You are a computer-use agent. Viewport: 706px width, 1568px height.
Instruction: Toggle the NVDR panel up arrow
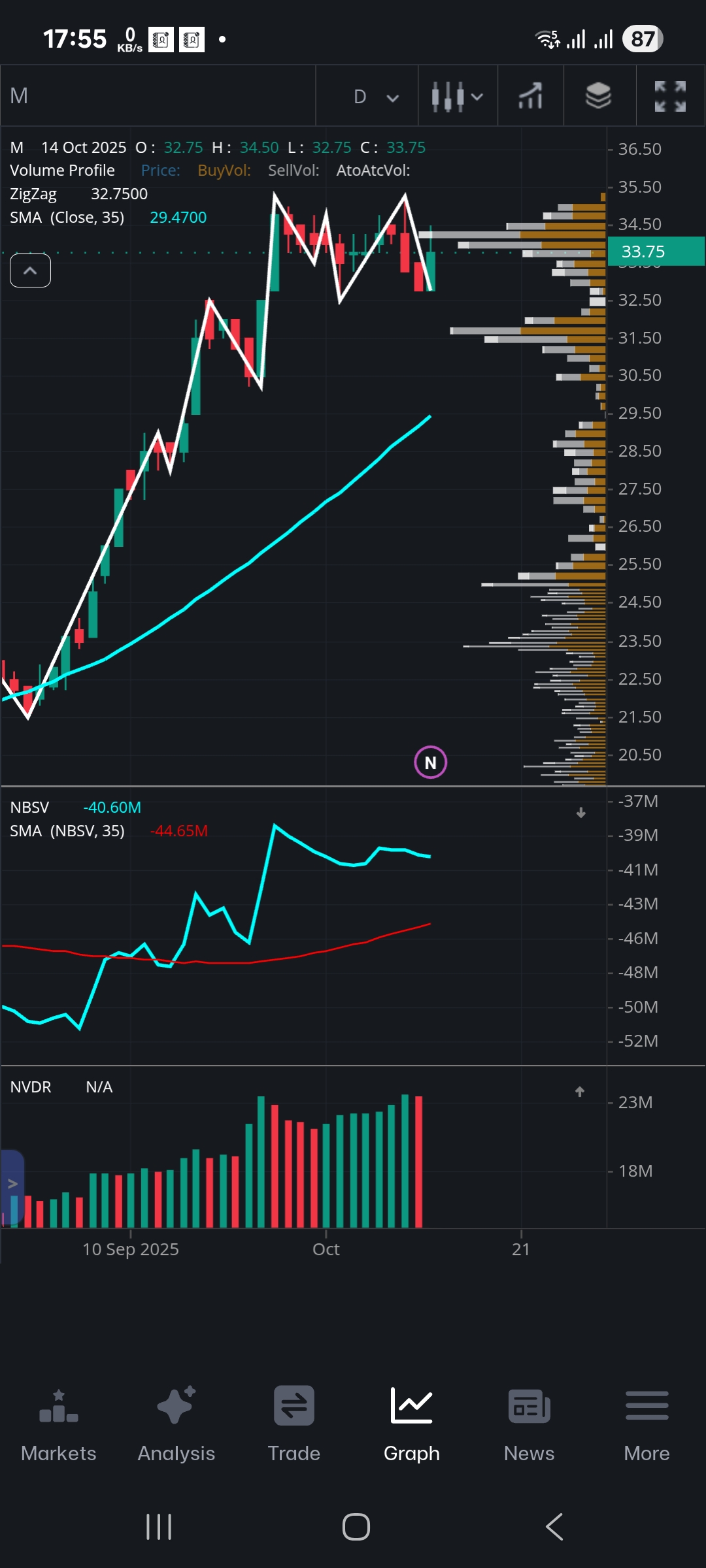[580, 1090]
